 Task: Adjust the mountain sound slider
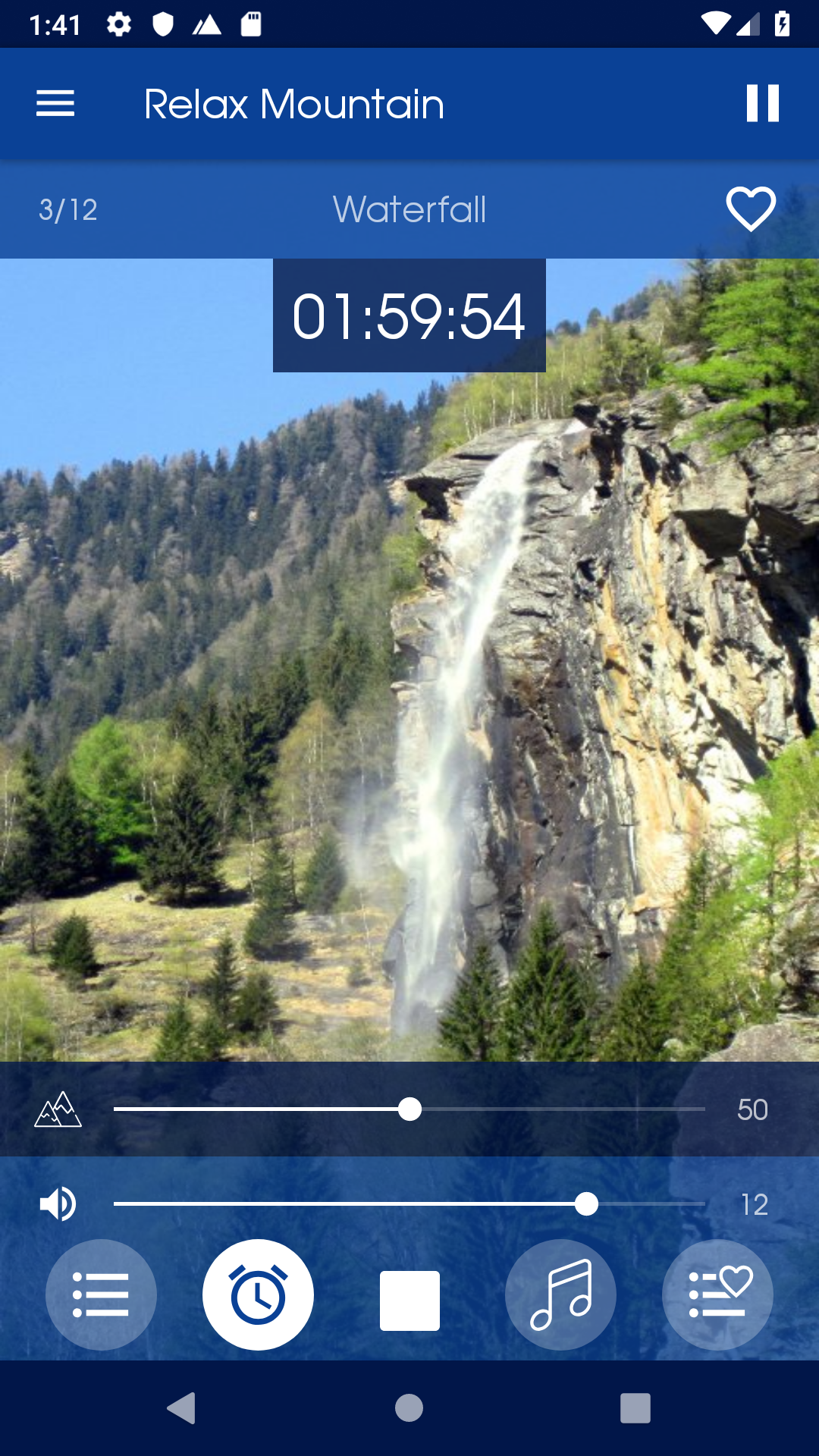tap(410, 1109)
